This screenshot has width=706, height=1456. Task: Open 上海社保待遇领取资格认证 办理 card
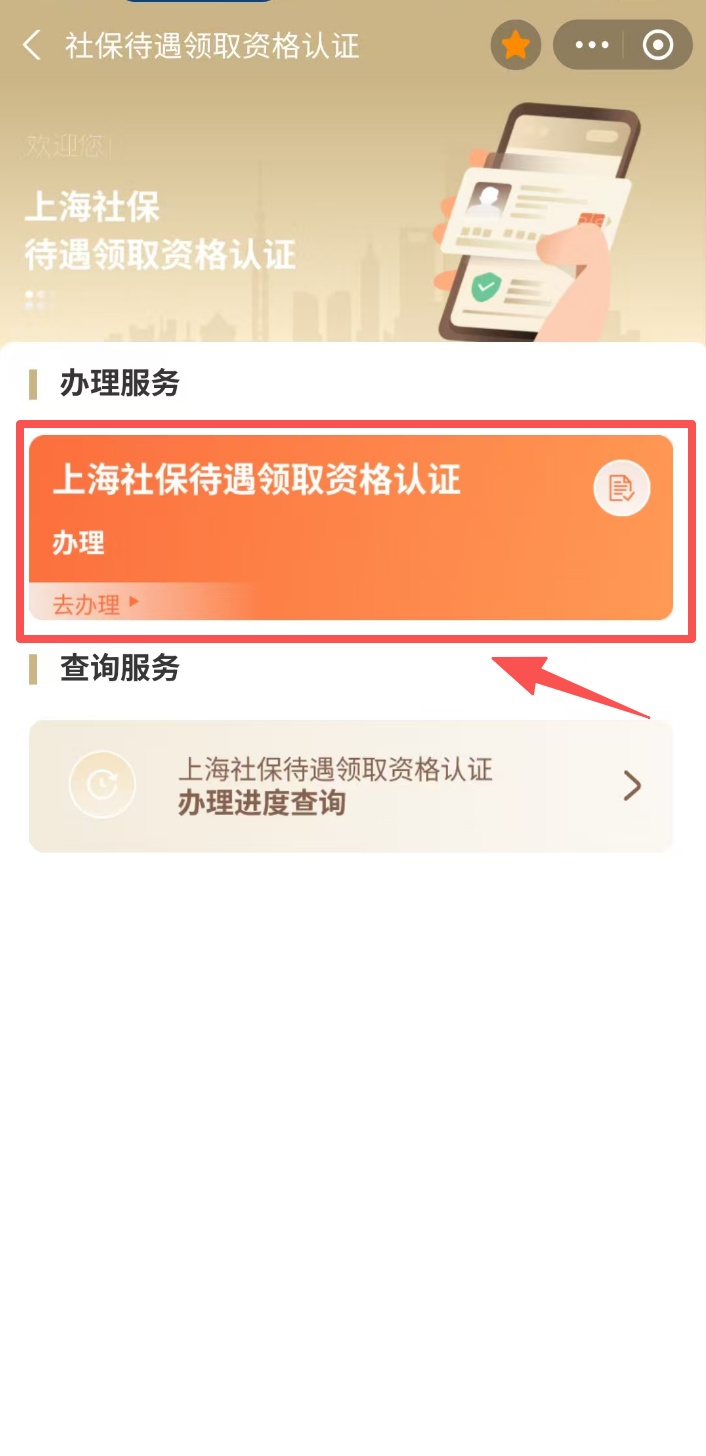[351, 528]
